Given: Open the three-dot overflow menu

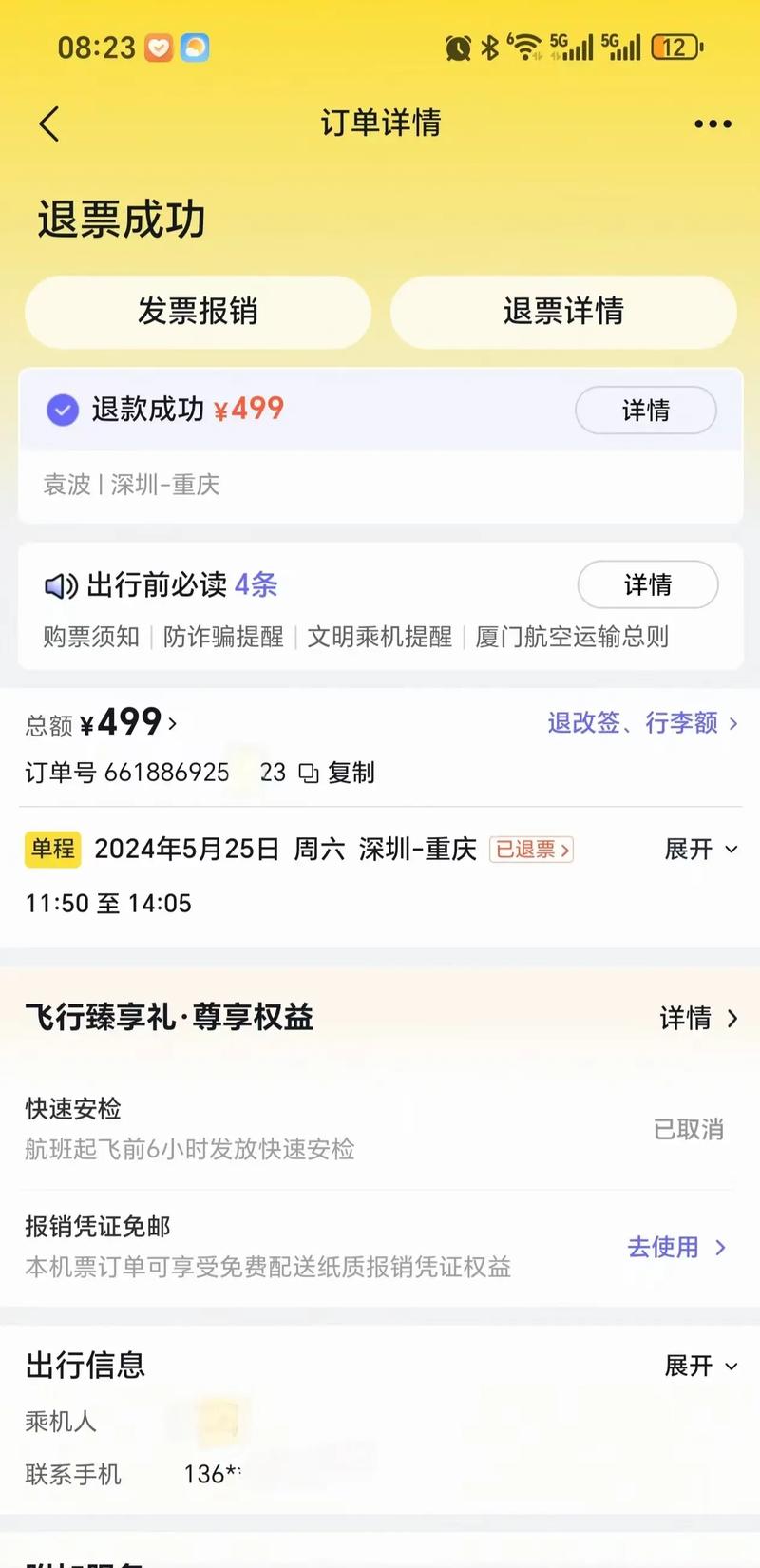Looking at the screenshot, I should click(712, 124).
